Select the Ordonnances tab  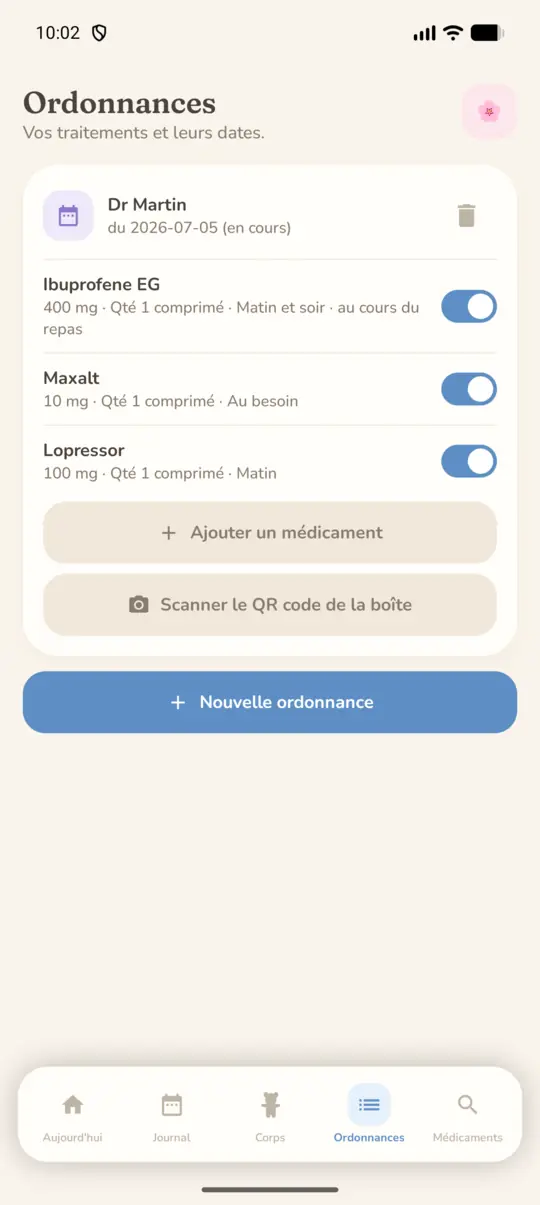369,1116
